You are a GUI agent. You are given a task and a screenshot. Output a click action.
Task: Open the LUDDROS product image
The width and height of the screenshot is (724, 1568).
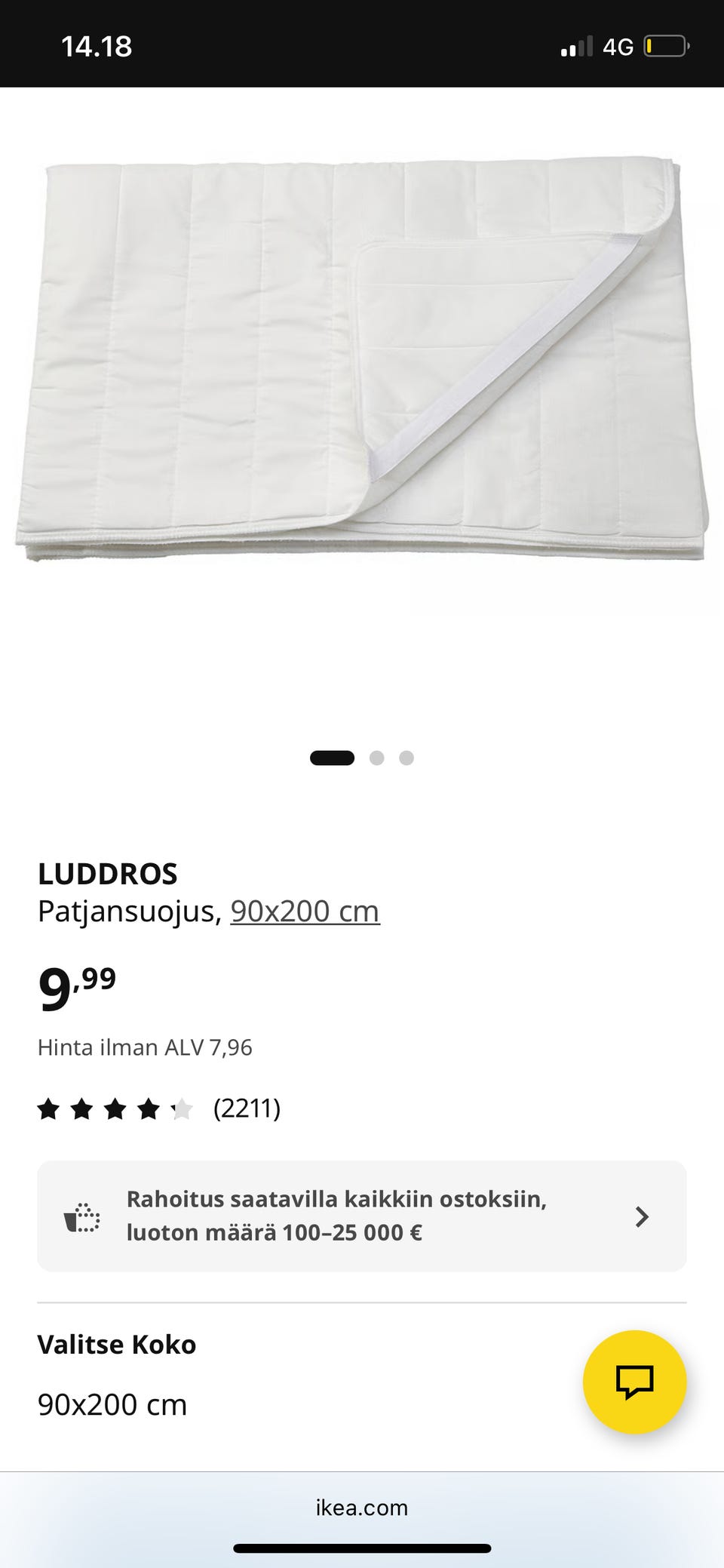pos(362,361)
